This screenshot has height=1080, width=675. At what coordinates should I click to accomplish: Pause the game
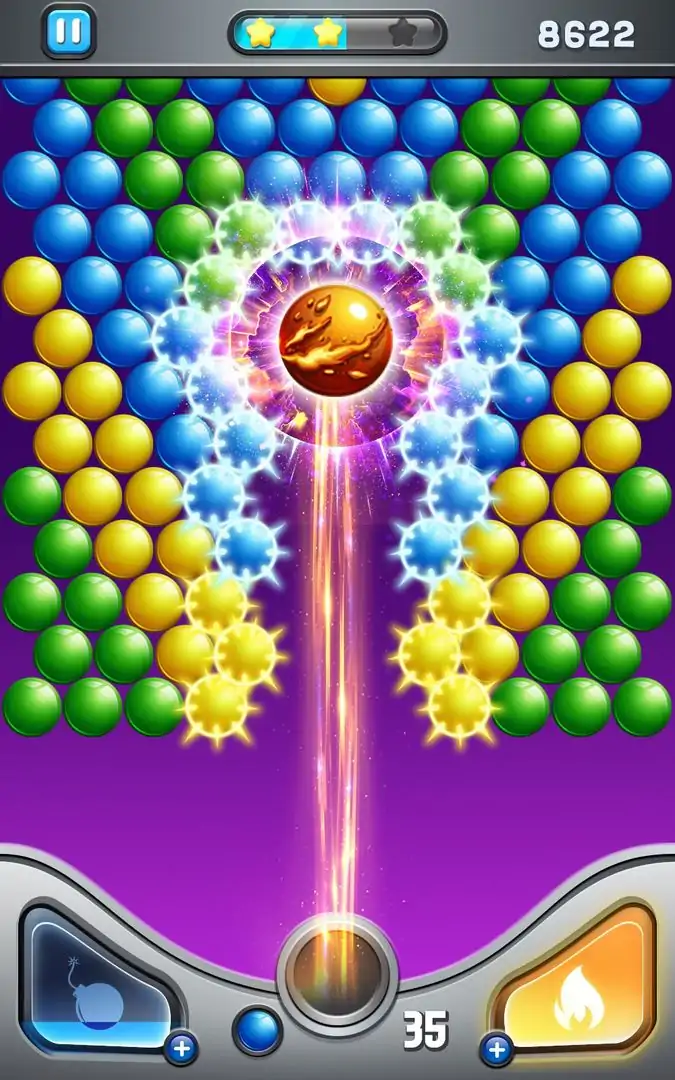pyautogui.click(x=69, y=32)
